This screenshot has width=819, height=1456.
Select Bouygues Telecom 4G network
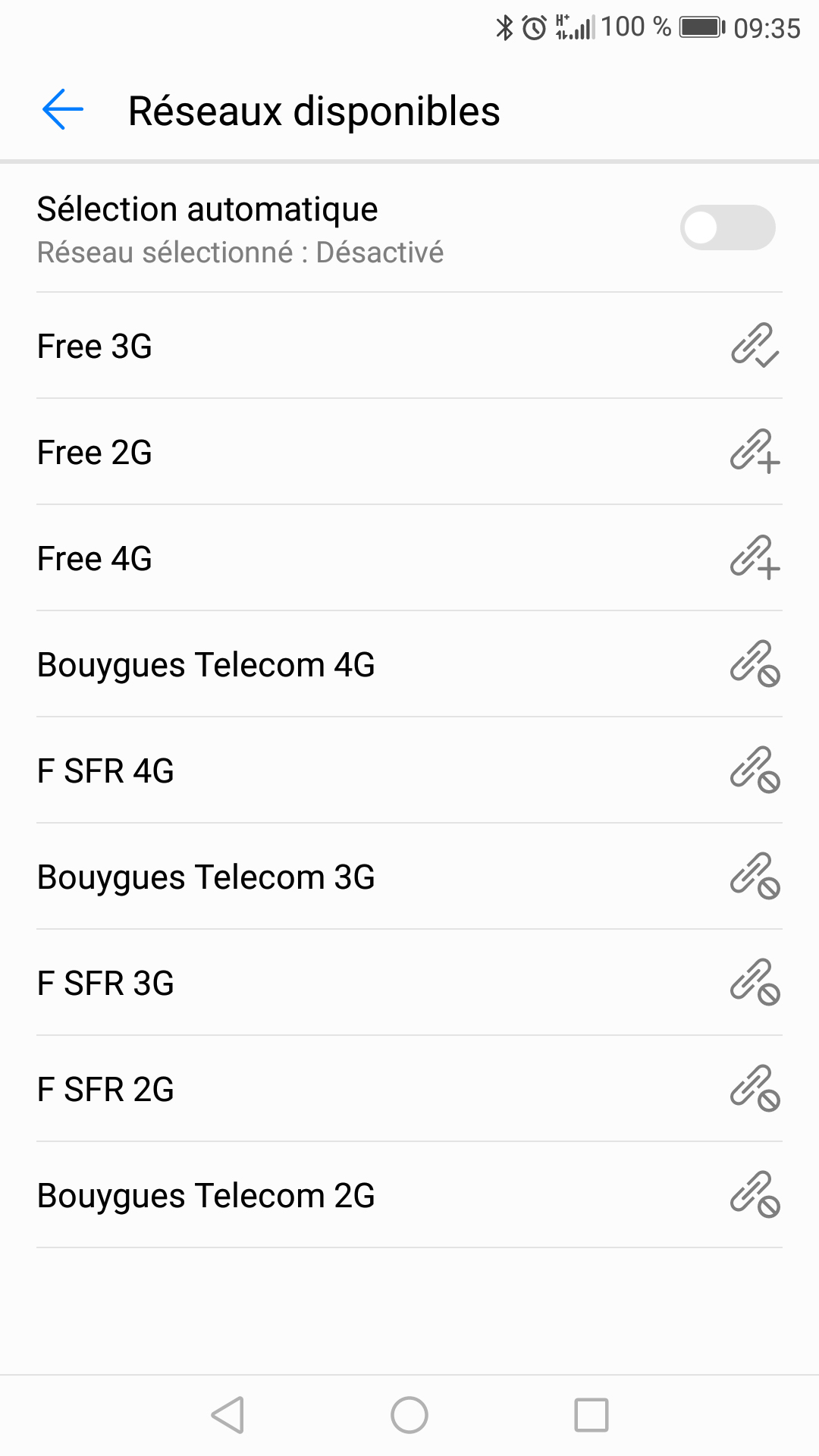(409, 664)
